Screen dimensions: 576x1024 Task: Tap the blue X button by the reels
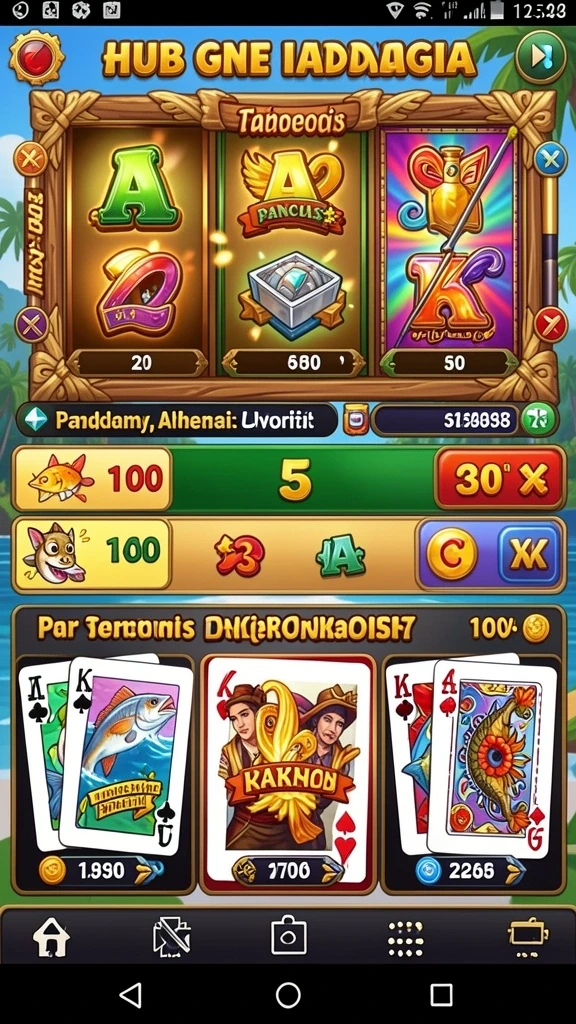tap(550, 158)
